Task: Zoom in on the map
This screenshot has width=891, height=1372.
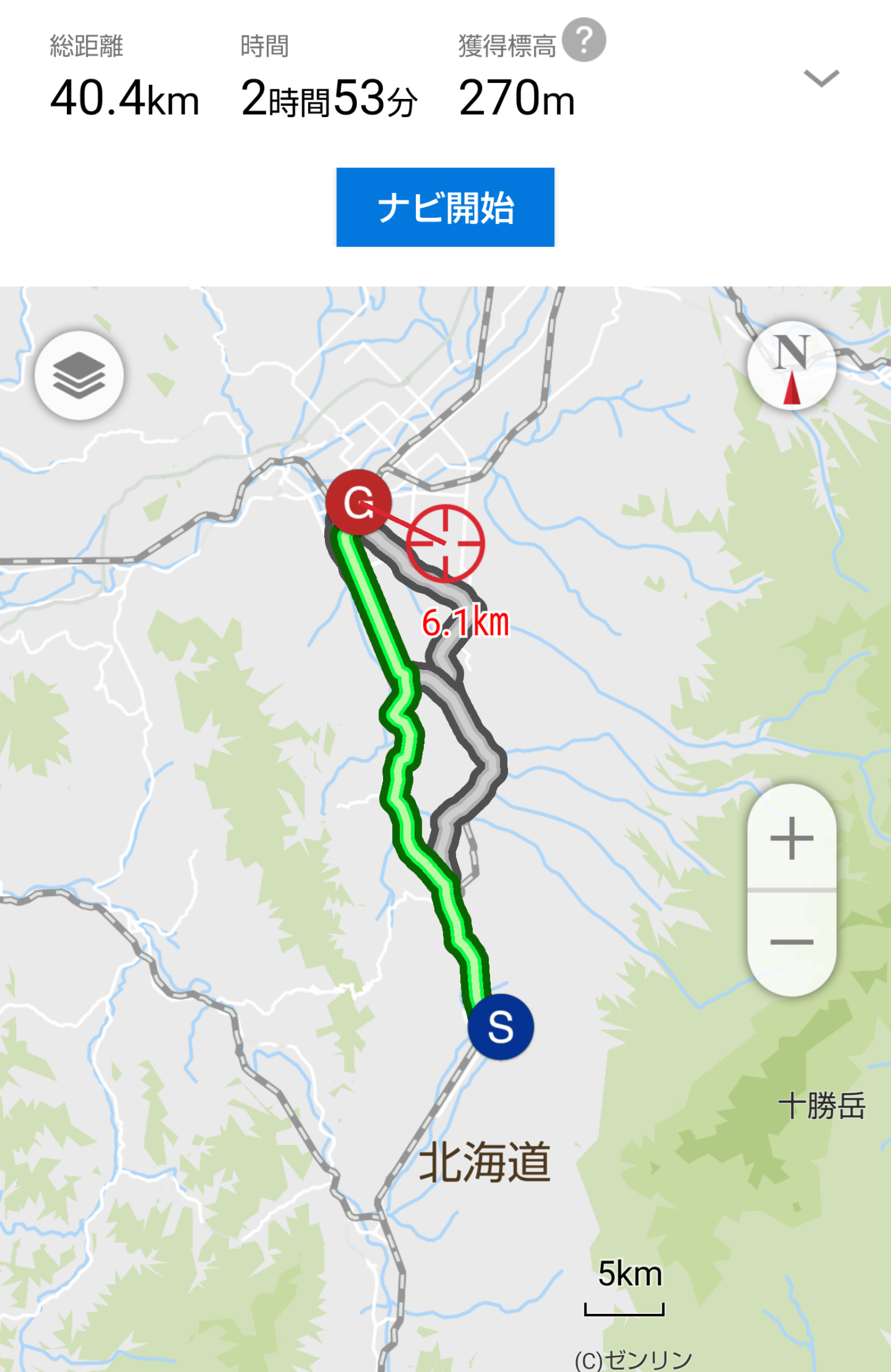Action: click(791, 838)
